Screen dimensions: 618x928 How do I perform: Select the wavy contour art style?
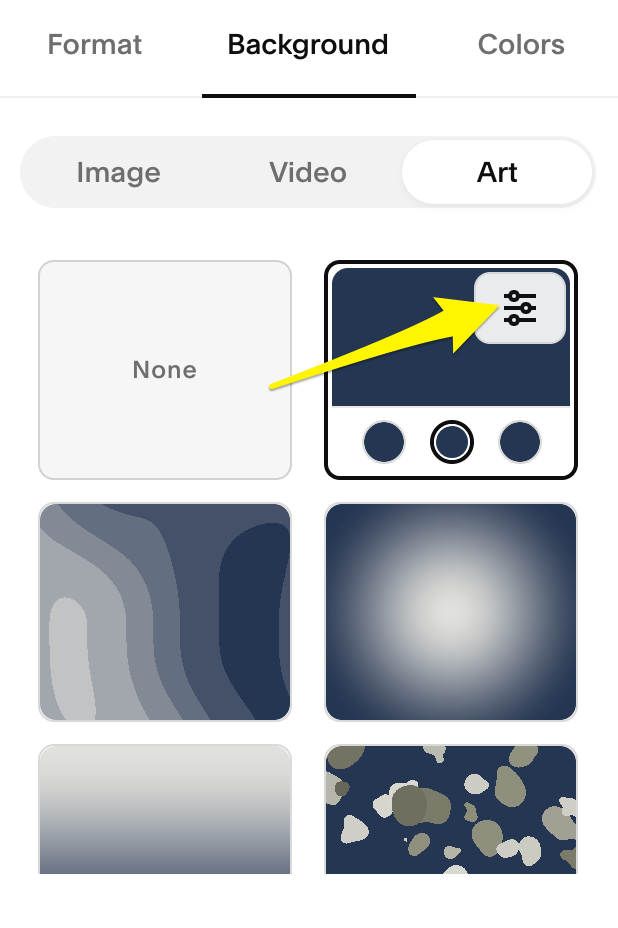(165, 611)
